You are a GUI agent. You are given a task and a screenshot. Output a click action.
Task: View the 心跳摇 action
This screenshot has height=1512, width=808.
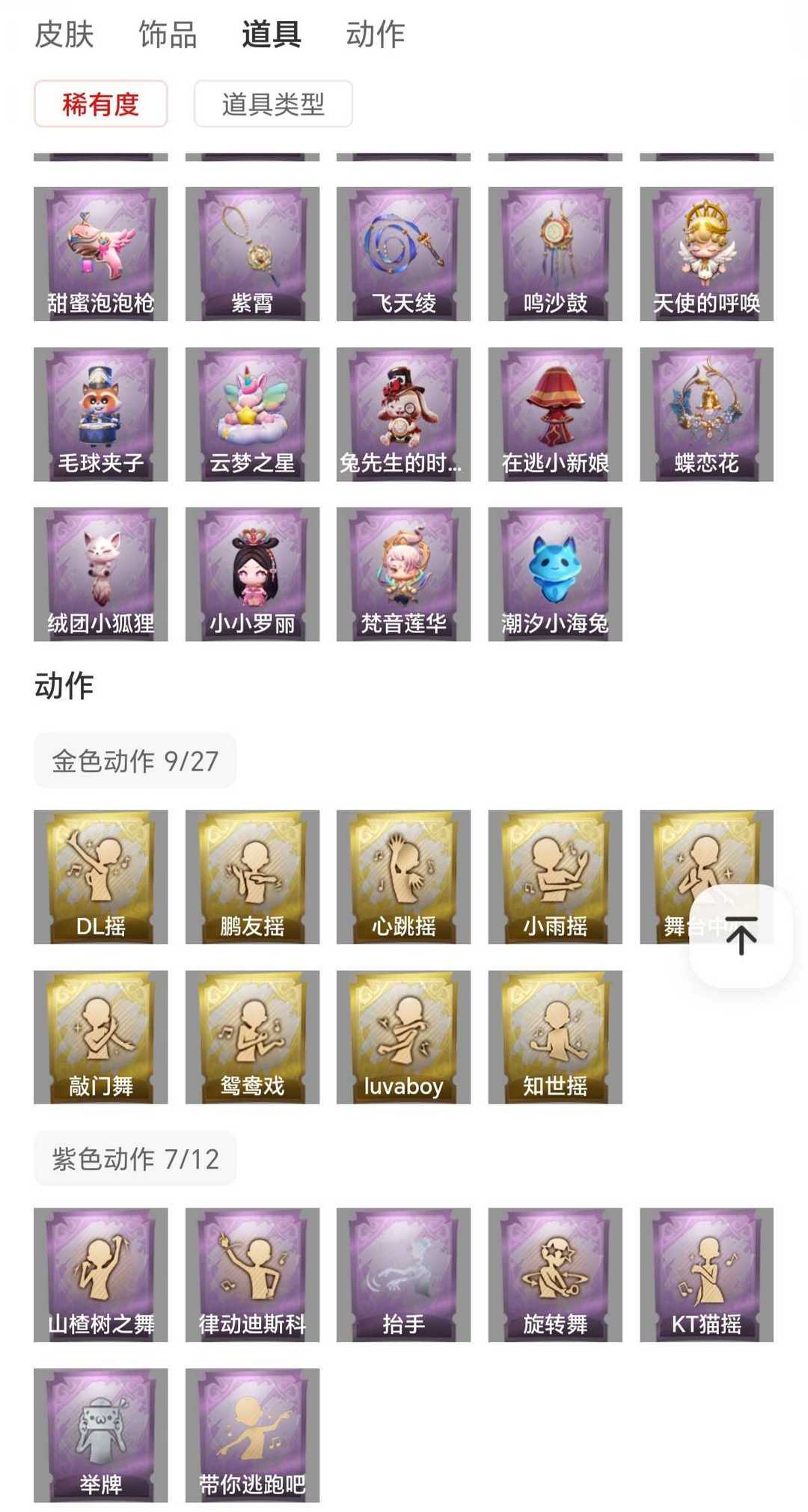click(x=404, y=877)
